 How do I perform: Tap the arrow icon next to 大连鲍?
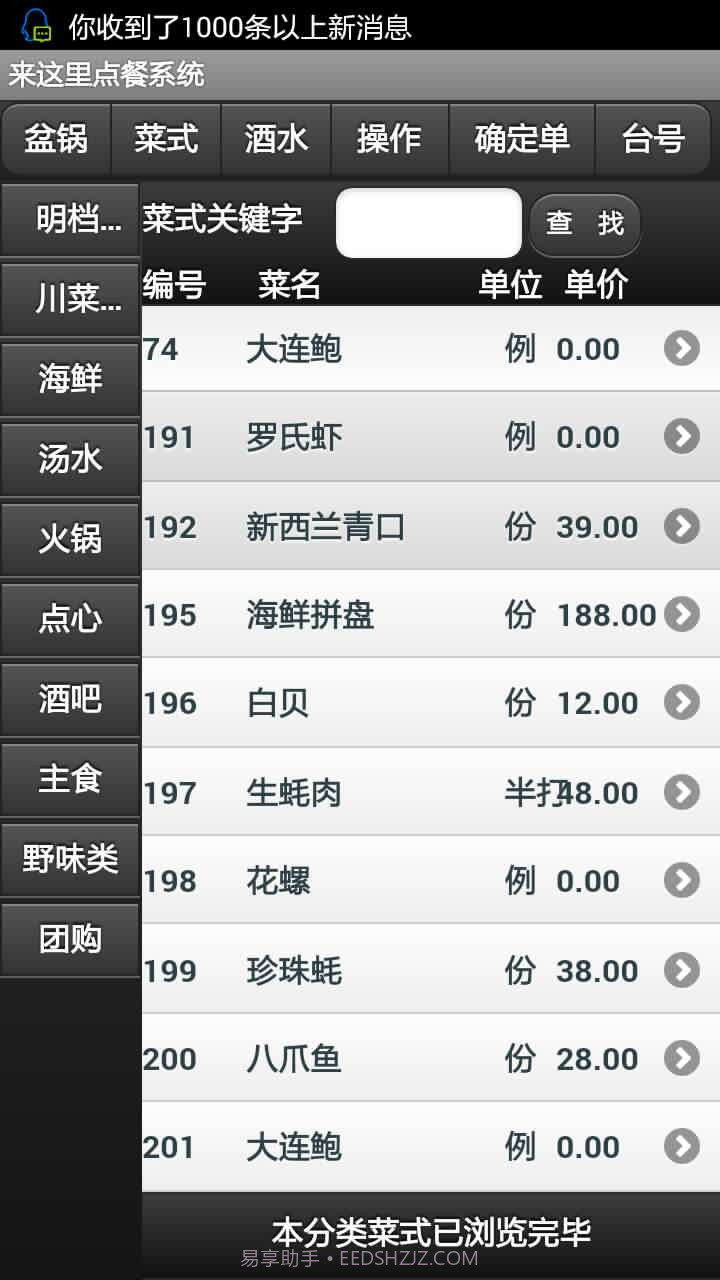682,349
